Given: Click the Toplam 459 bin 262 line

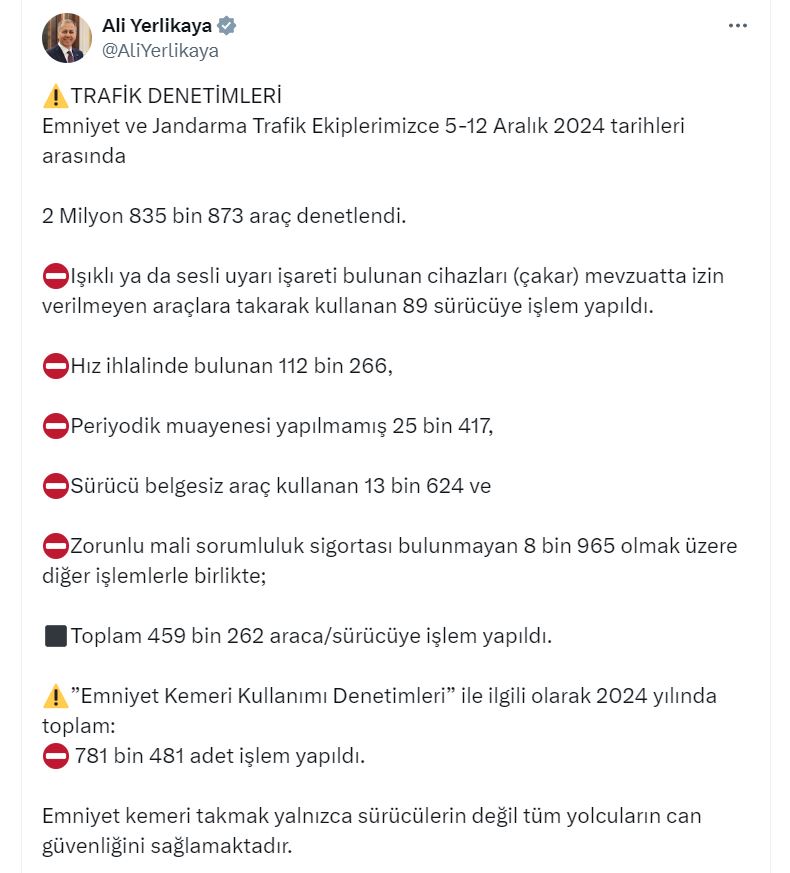Looking at the screenshot, I should coord(300,632).
